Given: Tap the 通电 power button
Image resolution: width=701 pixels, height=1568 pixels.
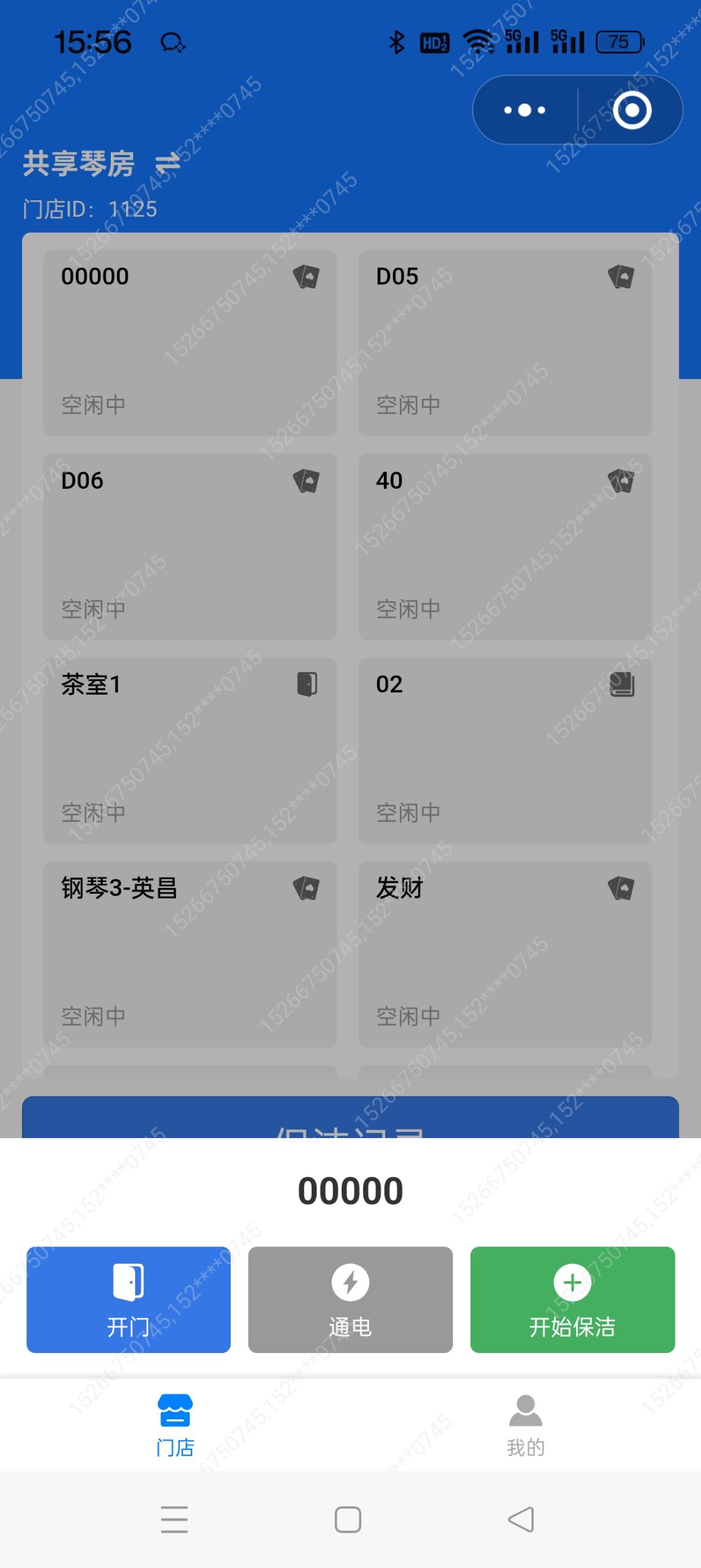Looking at the screenshot, I should tap(350, 1299).
